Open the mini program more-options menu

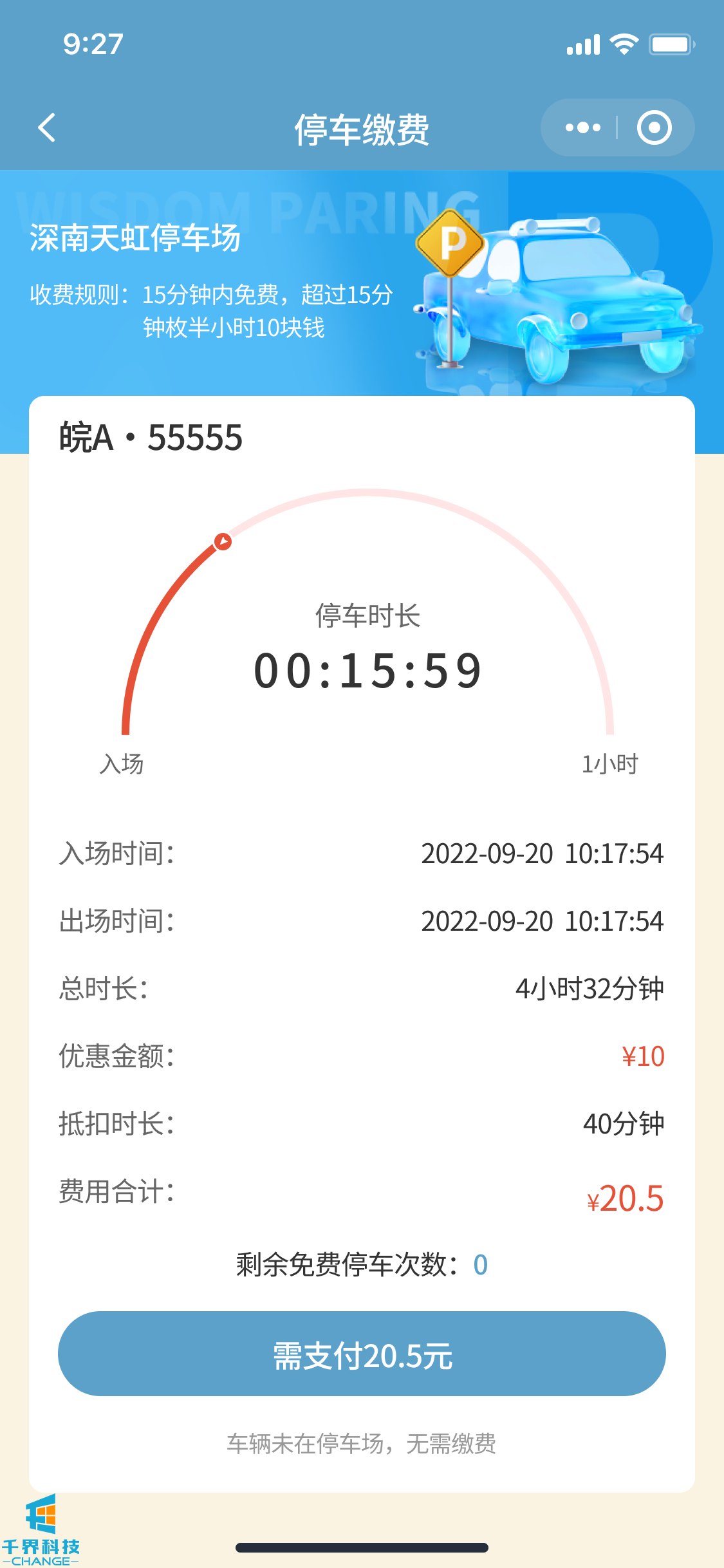tap(582, 127)
